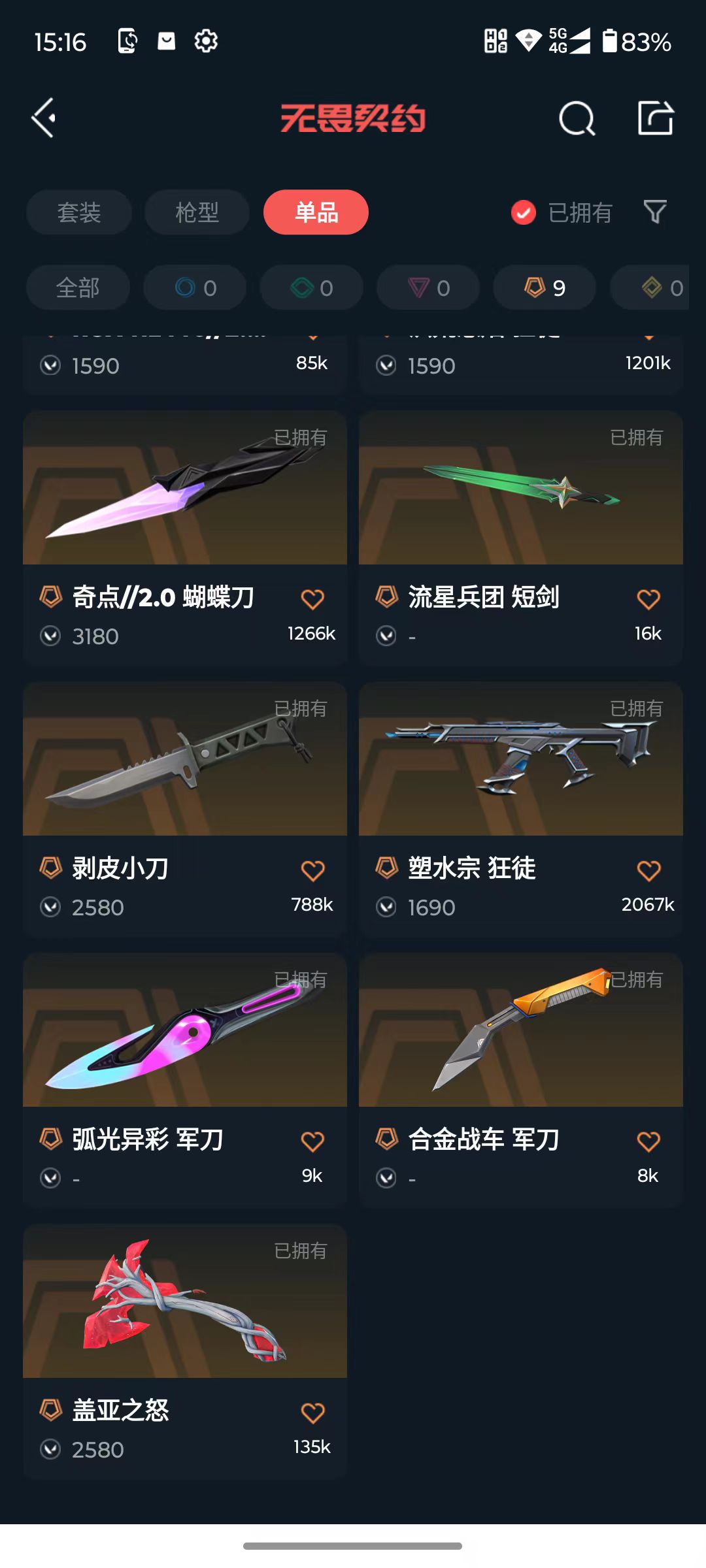The width and height of the screenshot is (706, 1568).
Task: Select the 单品 tab
Action: point(316,212)
